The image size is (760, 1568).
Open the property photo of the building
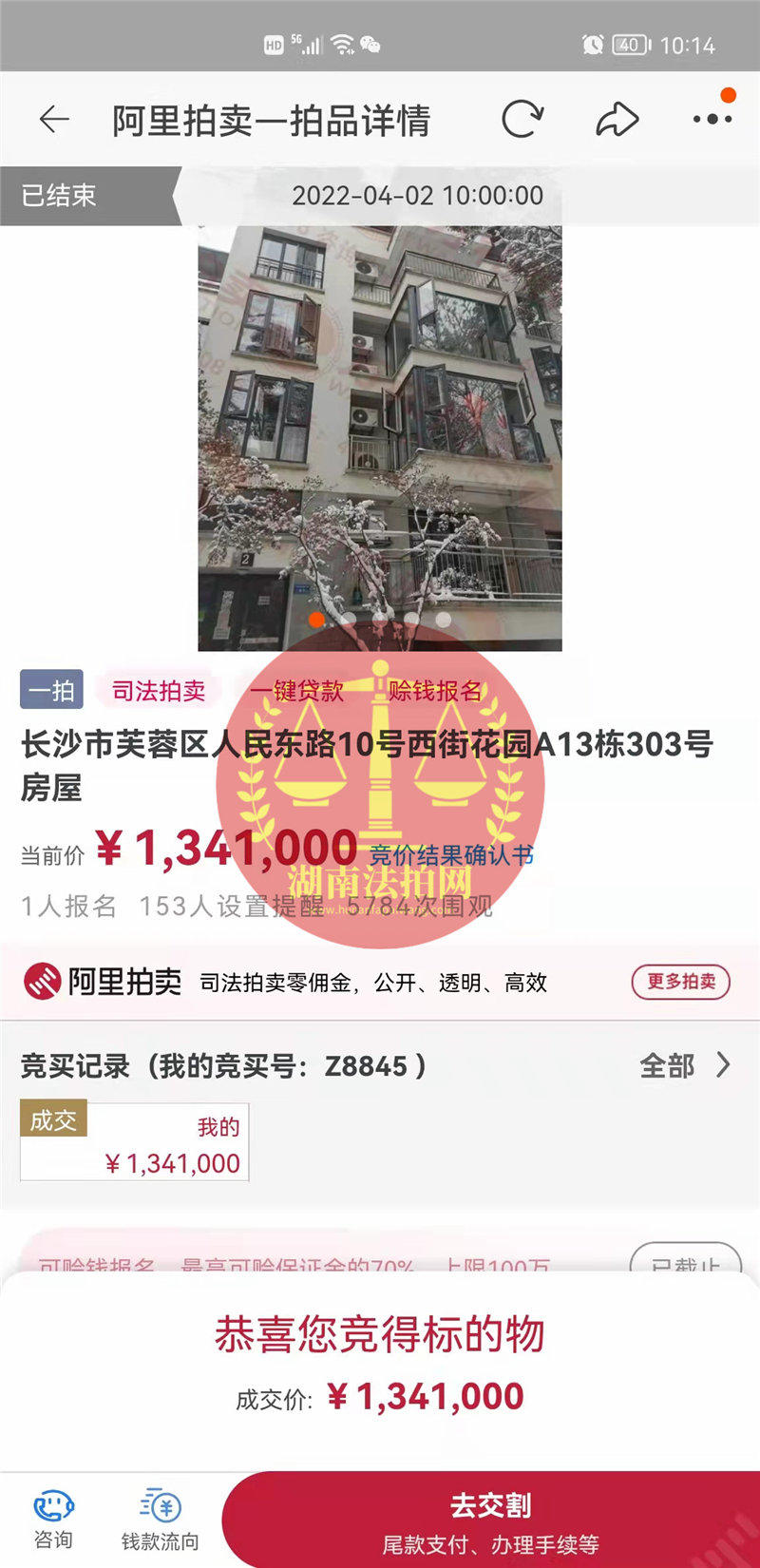pos(380,428)
